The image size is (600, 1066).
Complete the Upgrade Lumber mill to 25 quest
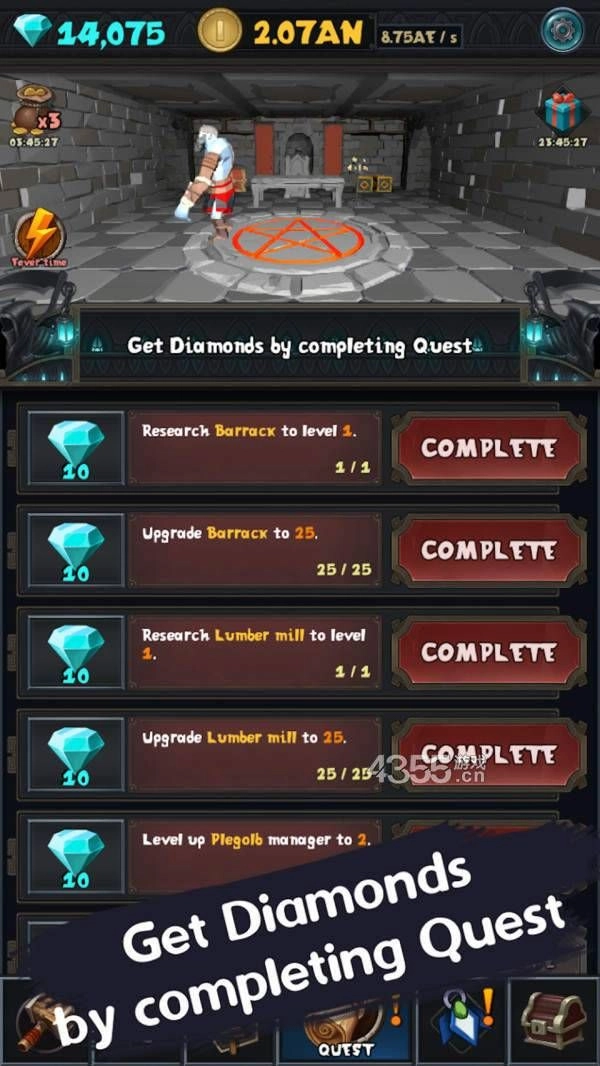click(x=489, y=755)
